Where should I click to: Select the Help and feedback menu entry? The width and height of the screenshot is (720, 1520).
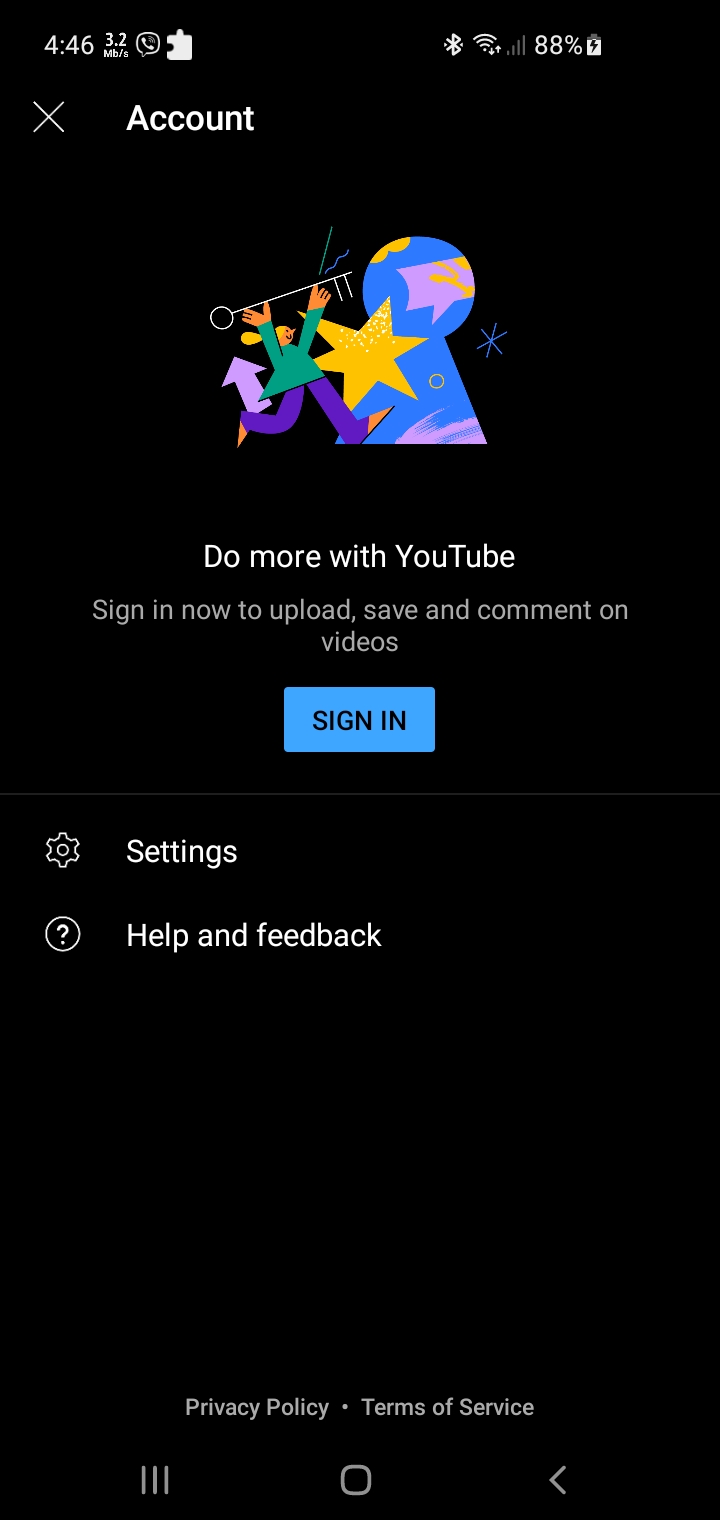pyautogui.click(x=253, y=934)
